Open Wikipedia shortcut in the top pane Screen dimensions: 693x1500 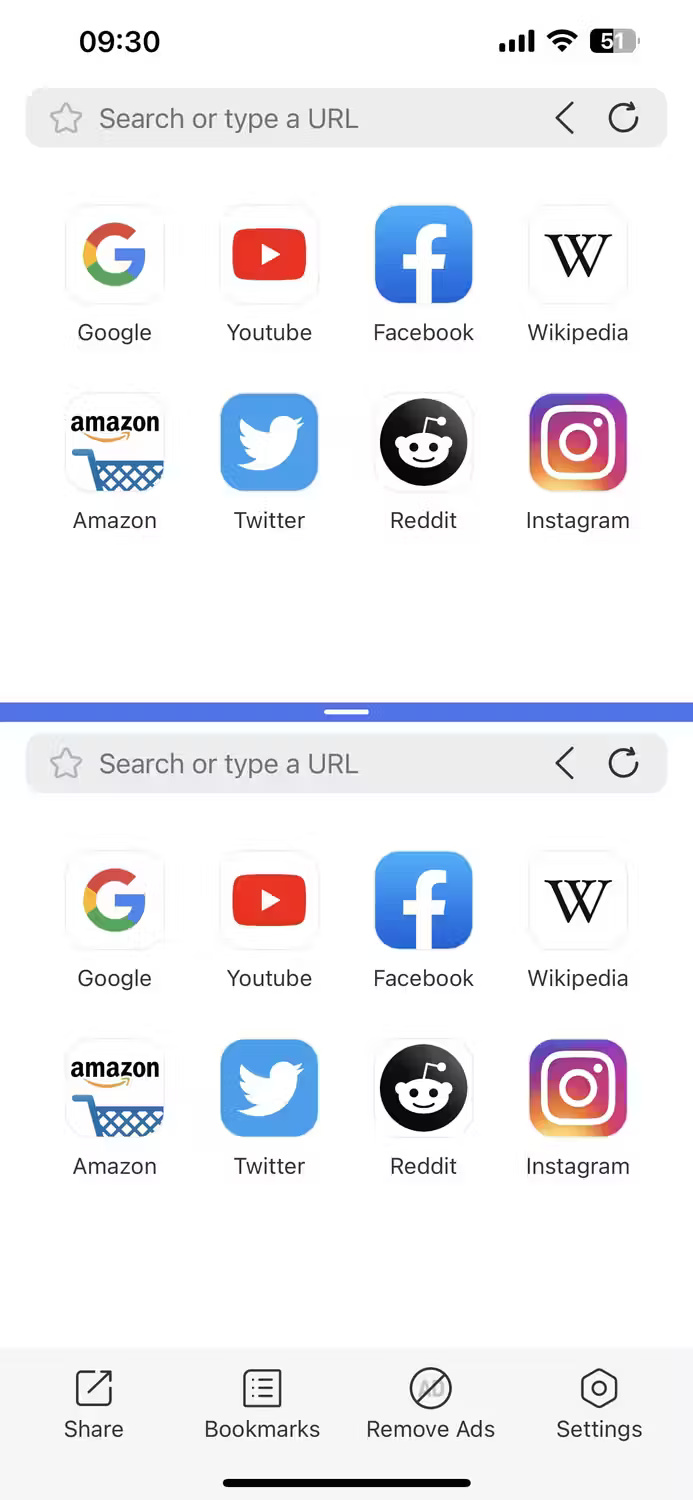point(578,255)
